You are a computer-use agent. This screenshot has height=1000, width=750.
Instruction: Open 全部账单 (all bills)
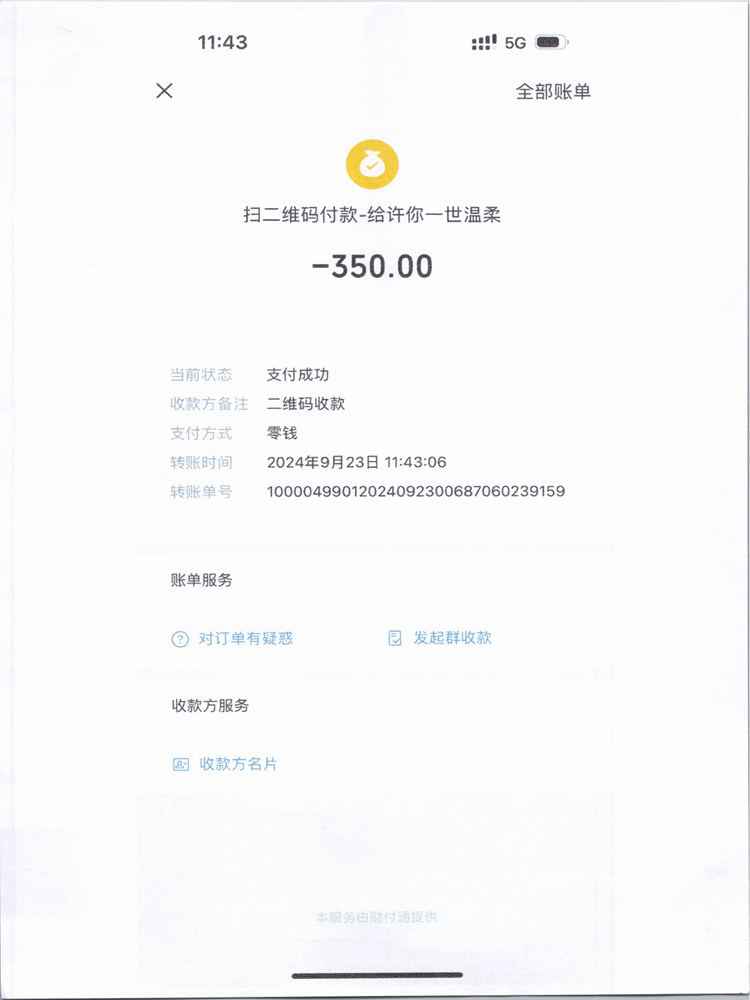click(553, 92)
